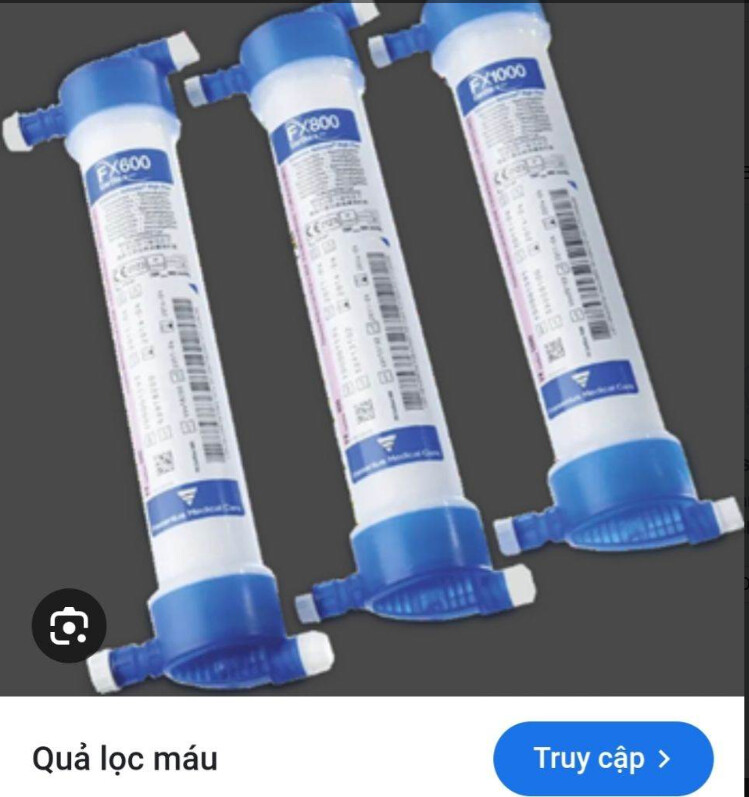Open the dialyzer filters image
This screenshot has width=749, height=797.
(x=374, y=340)
